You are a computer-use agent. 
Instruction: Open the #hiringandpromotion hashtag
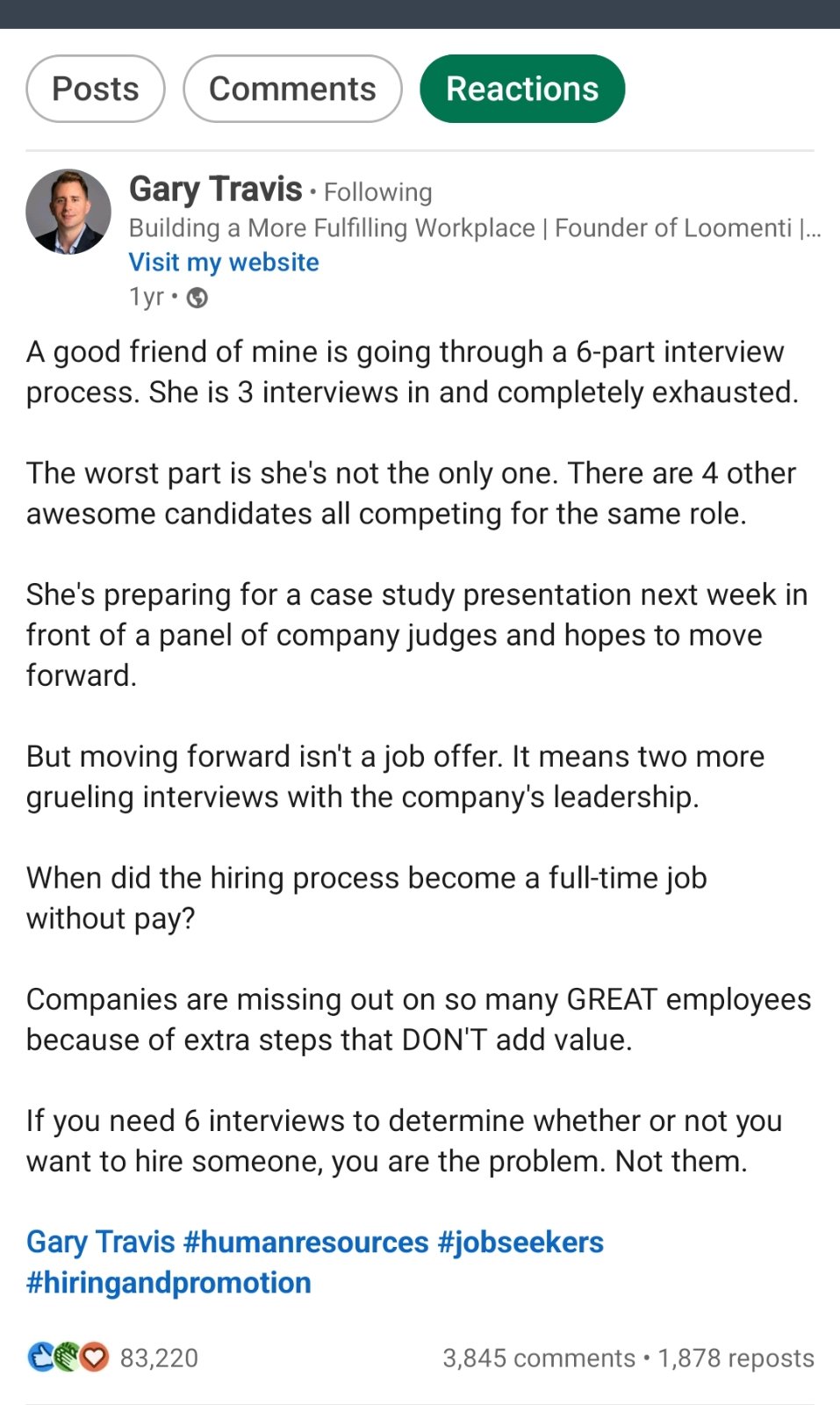169,1282
